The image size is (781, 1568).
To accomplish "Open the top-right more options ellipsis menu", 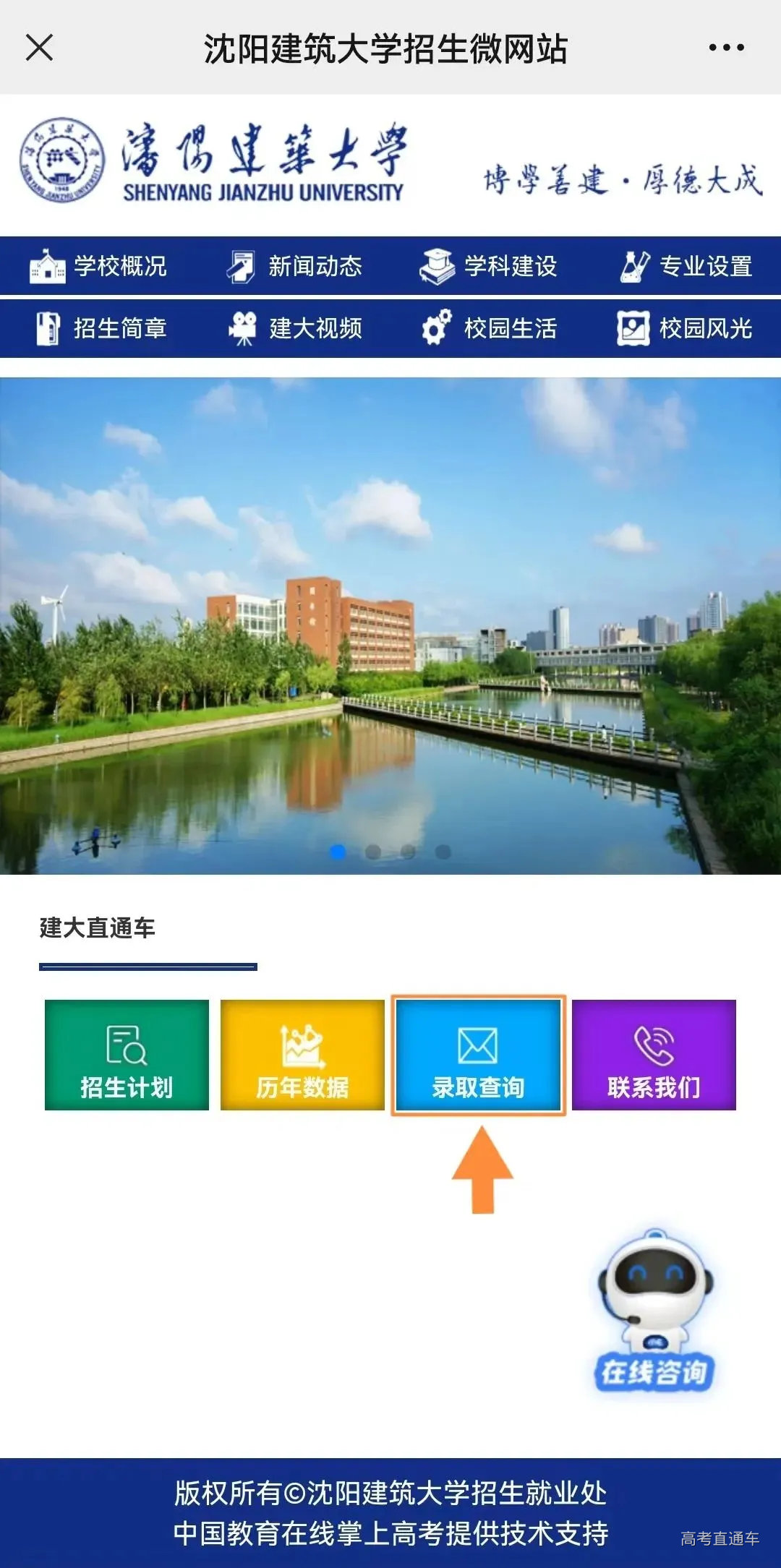I will point(727,46).
